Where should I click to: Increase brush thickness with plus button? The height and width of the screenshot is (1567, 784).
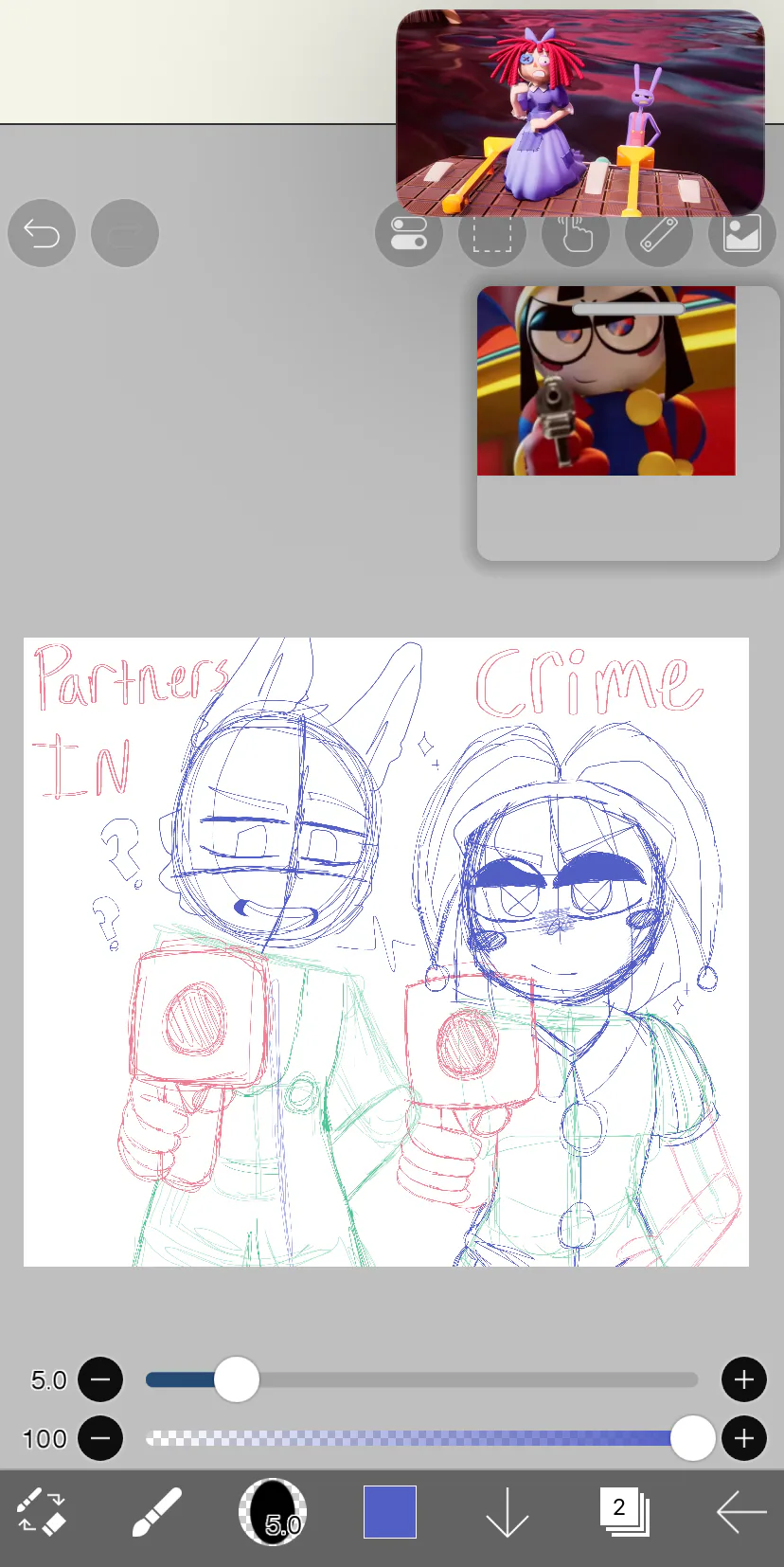pyautogui.click(x=744, y=1379)
